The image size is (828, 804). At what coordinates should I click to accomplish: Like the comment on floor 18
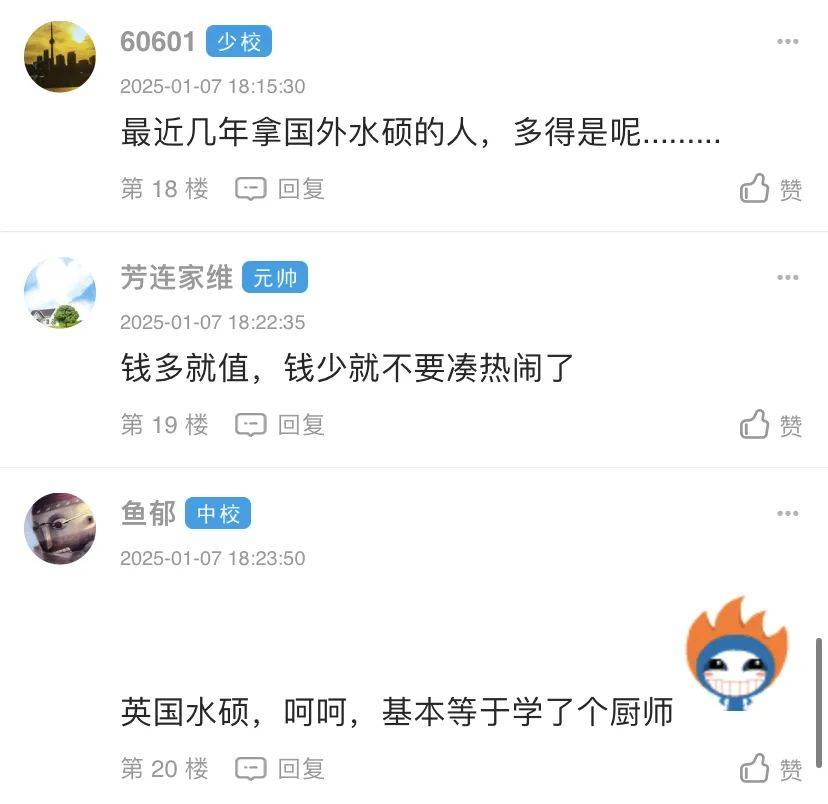tap(770, 189)
